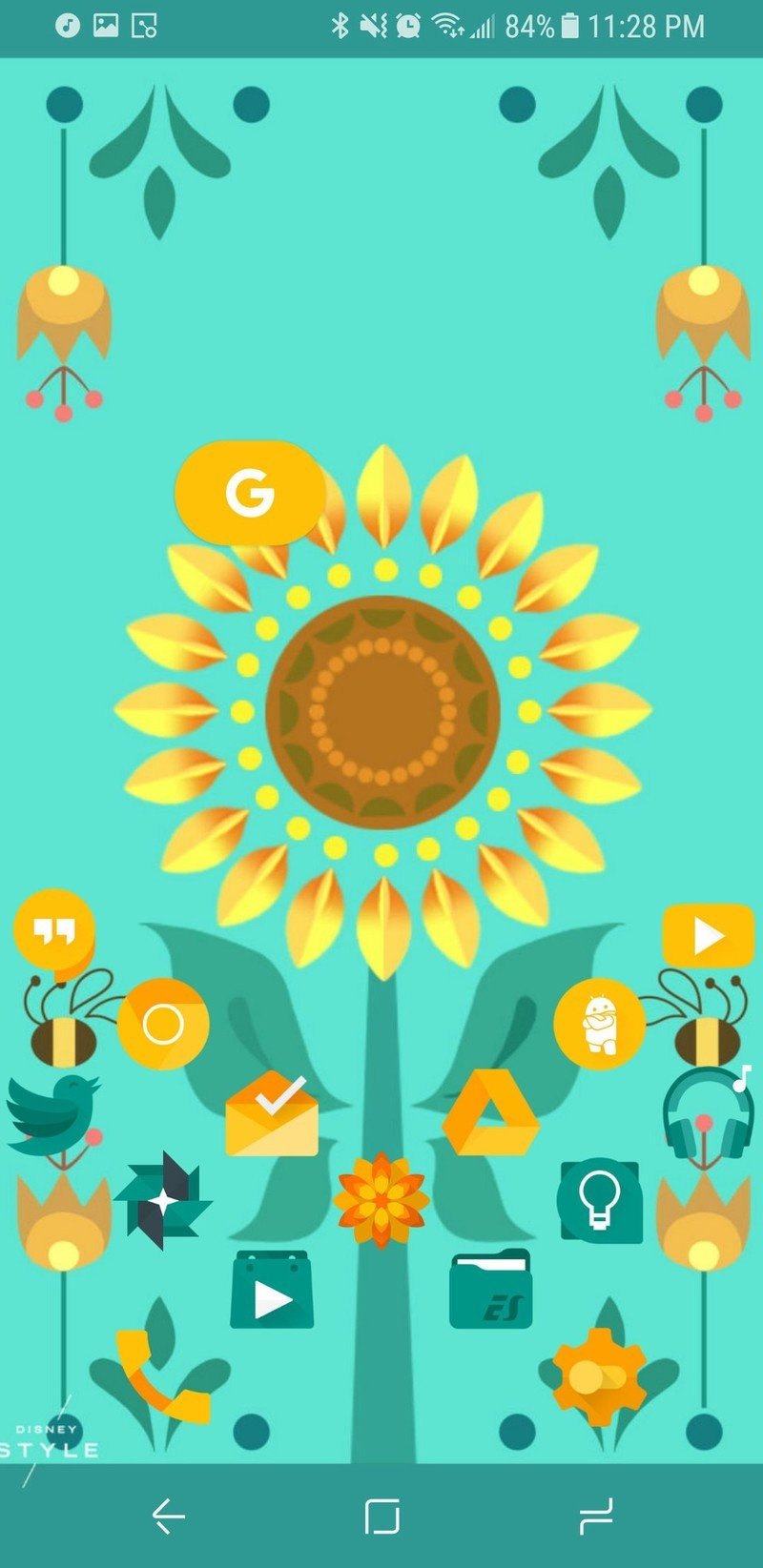Launch the Hangouts quote-bubble app

54,931
